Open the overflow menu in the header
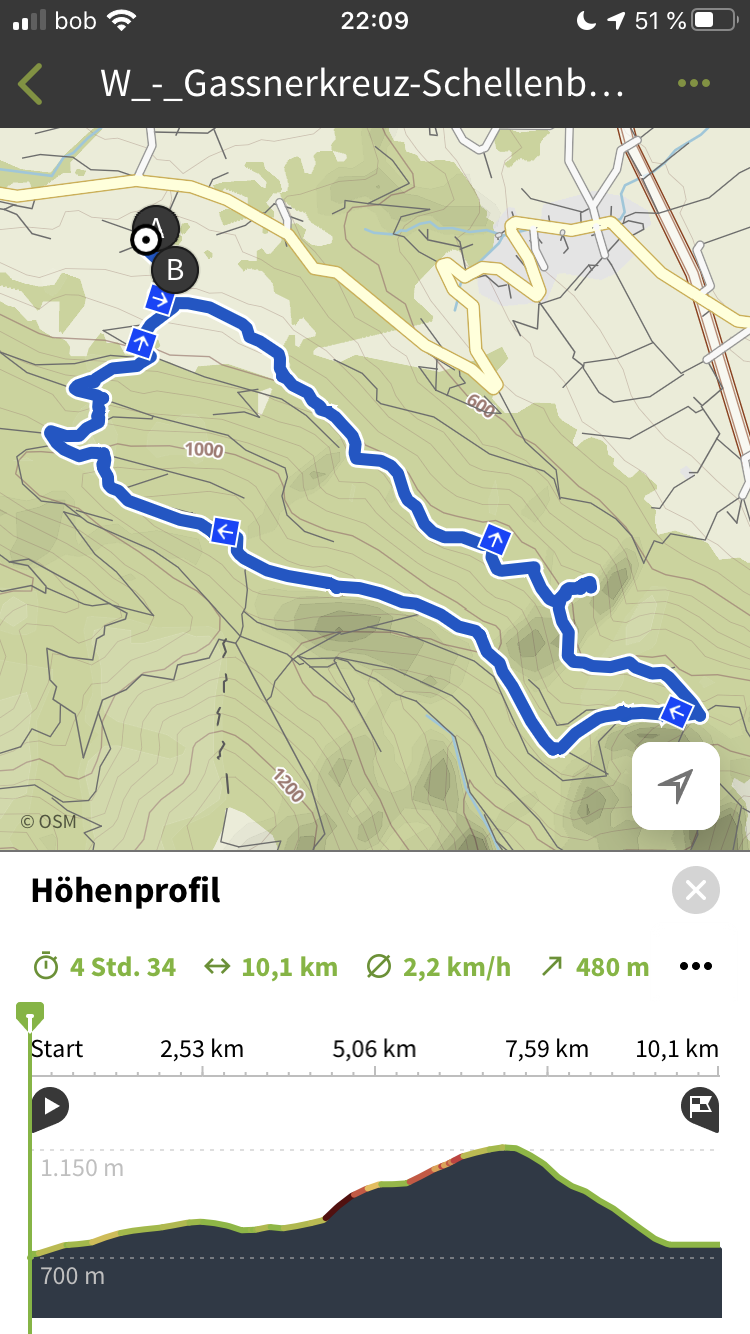The height and width of the screenshot is (1334, 750). [693, 84]
